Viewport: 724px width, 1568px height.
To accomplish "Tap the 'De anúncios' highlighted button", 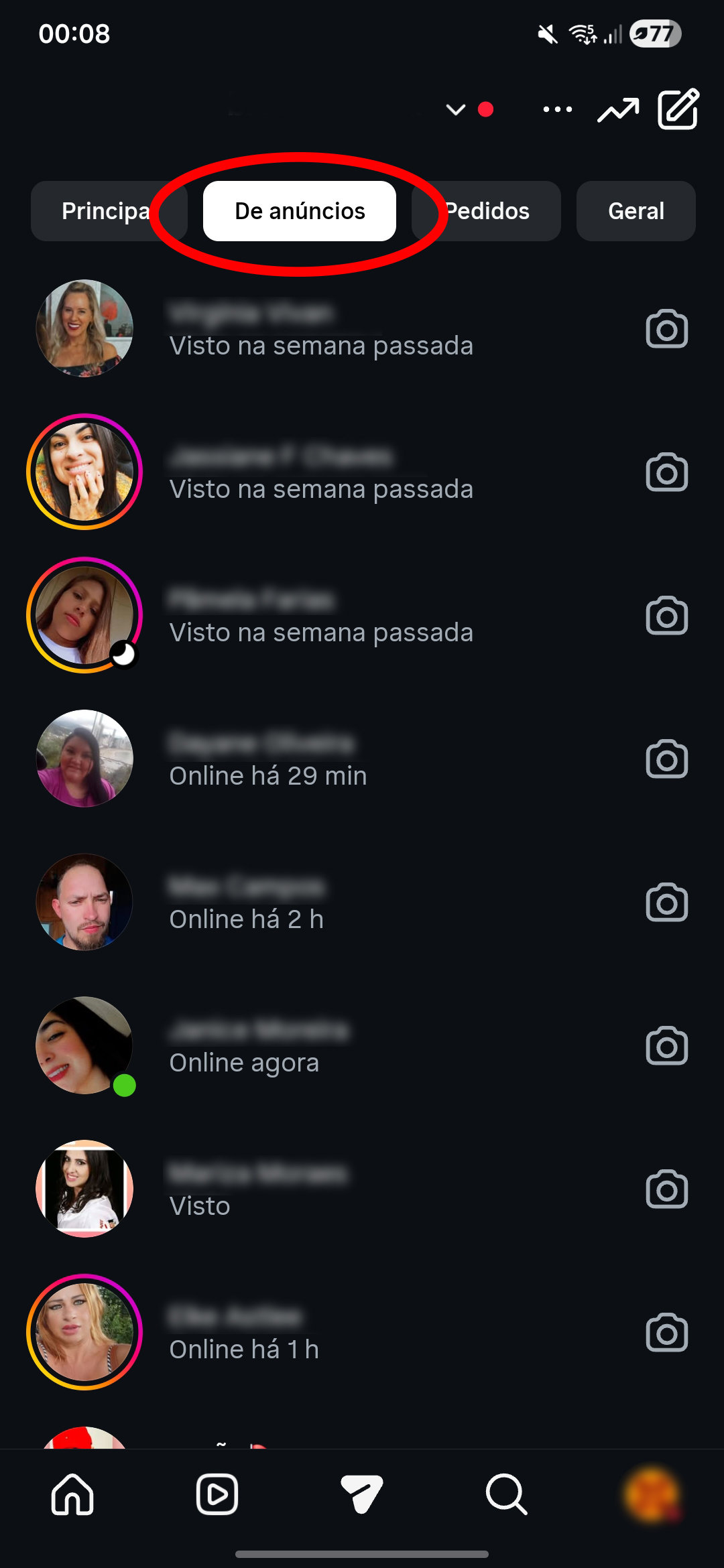I will click(x=299, y=210).
